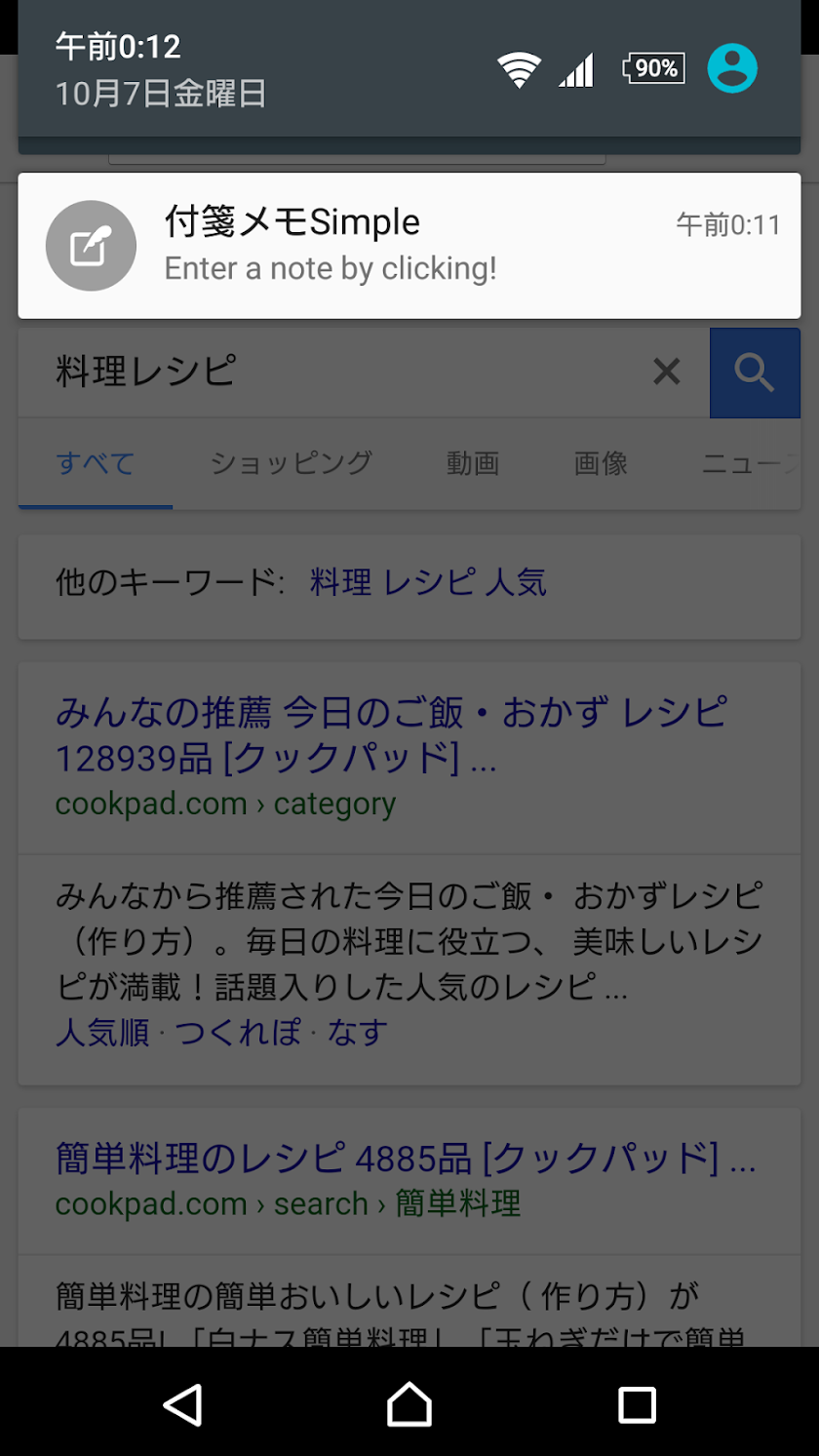
Task: Select the すべて tab
Action: tap(96, 463)
